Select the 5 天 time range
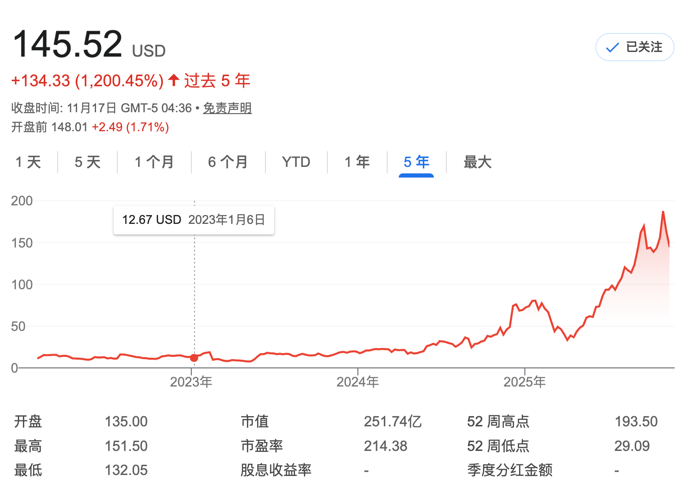 [x=87, y=162]
